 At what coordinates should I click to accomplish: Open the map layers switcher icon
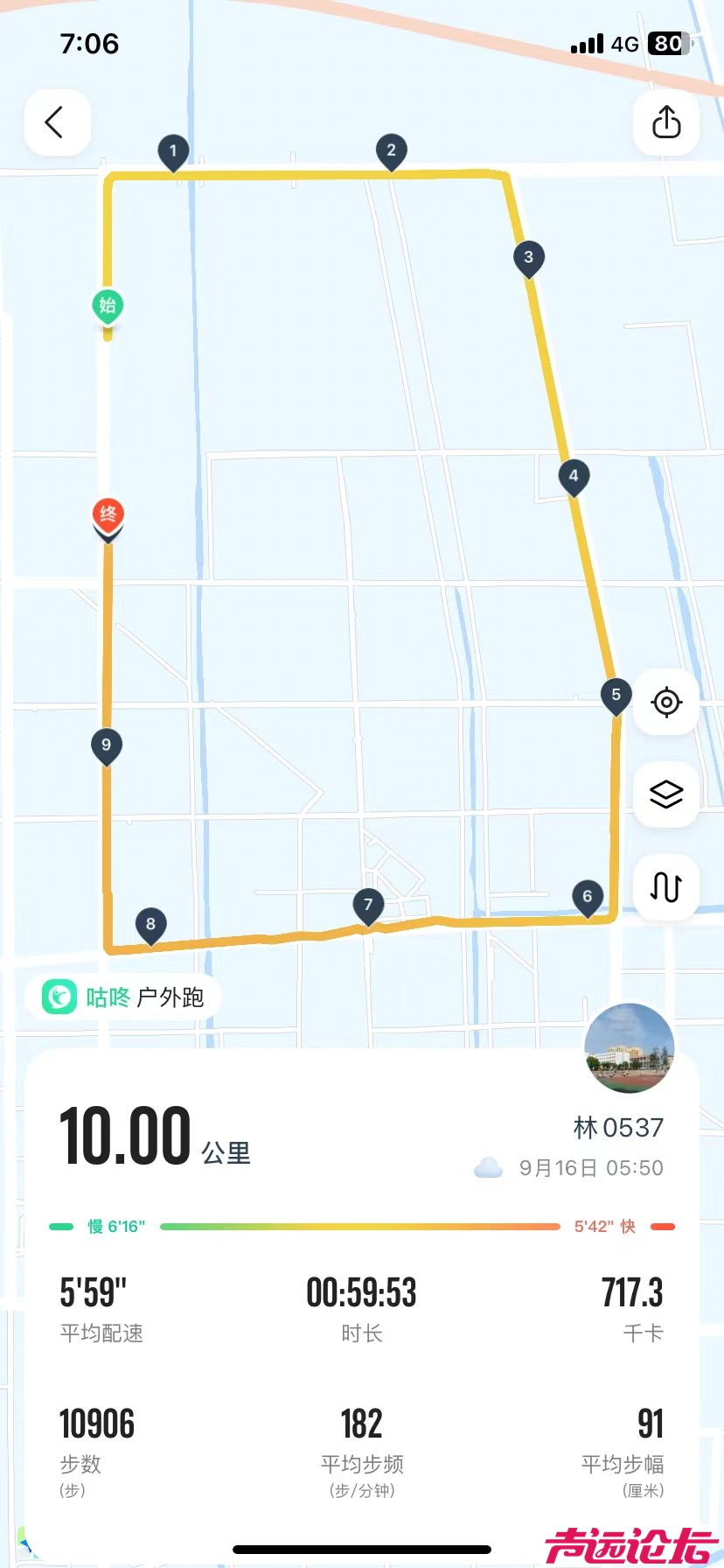point(666,794)
